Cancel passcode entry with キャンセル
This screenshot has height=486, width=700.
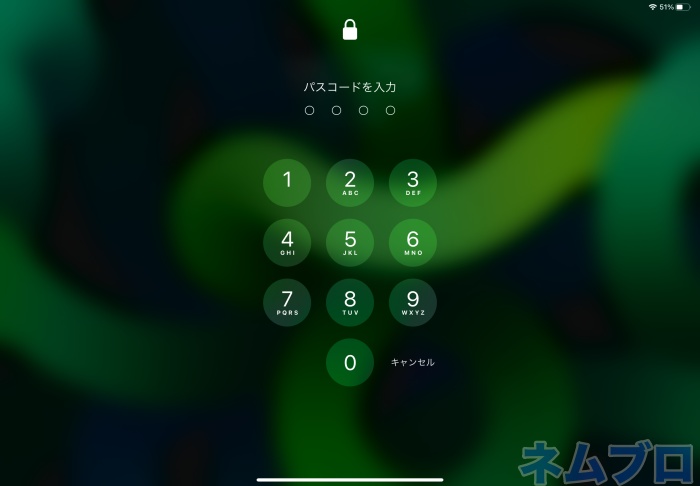click(x=412, y=362)
